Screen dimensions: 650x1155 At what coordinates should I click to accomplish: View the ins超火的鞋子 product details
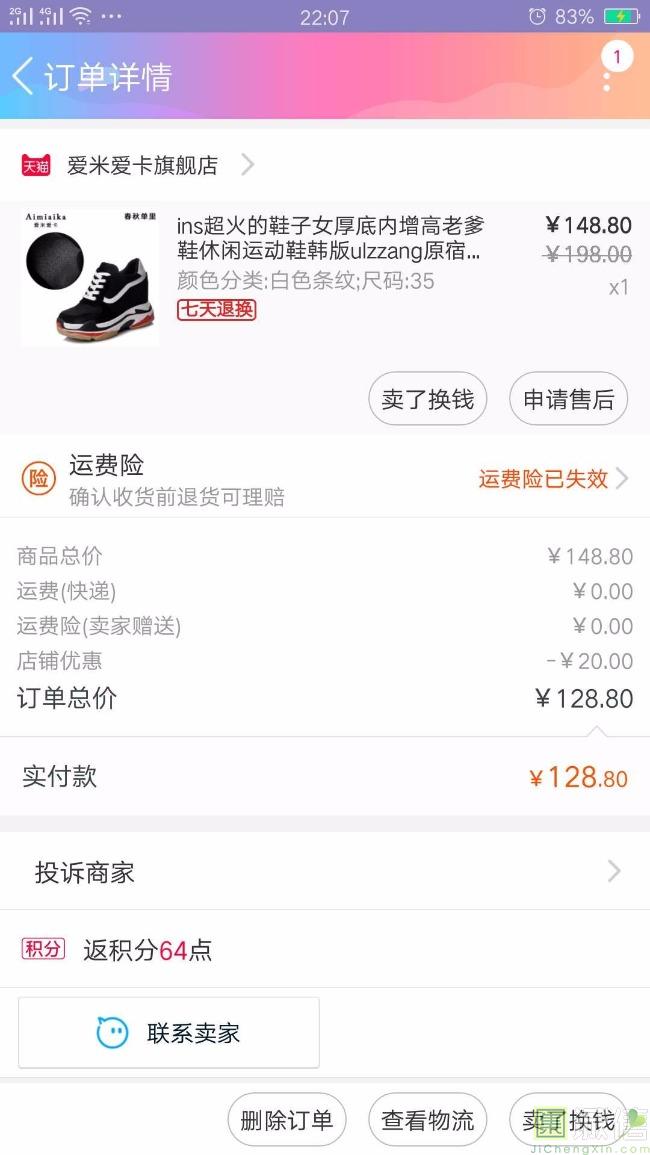tap(328, 239)
